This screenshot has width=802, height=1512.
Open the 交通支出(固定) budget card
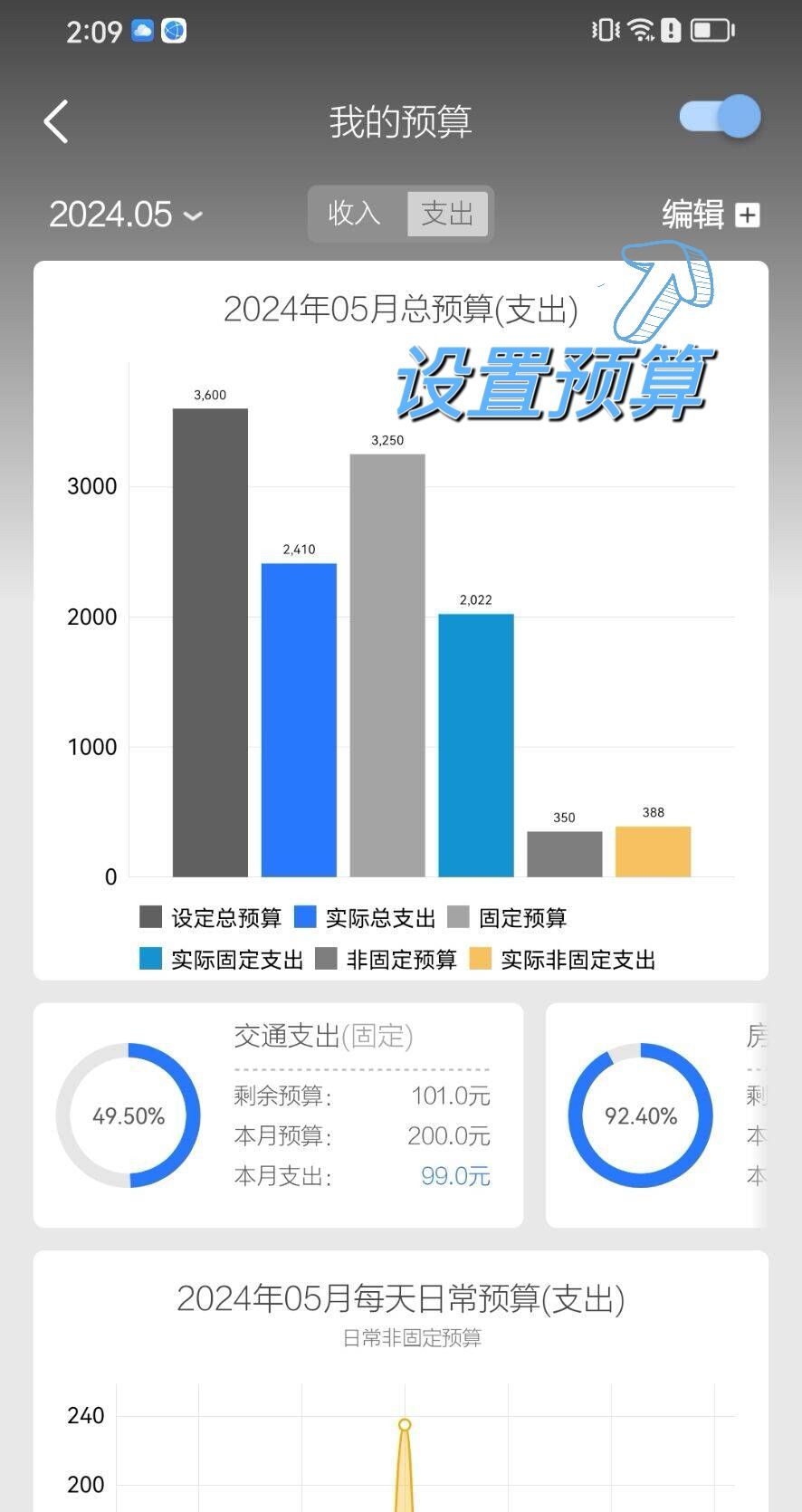click(x=278, y=1115)
